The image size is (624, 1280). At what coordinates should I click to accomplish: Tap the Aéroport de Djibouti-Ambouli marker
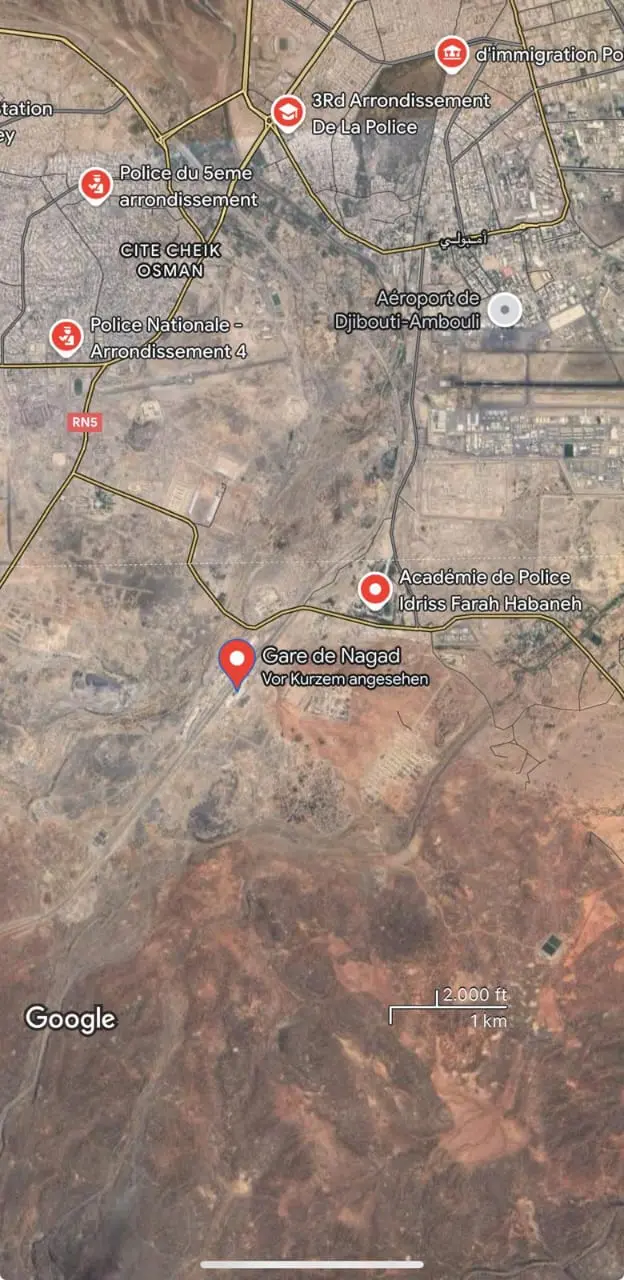tap(506, 309)
